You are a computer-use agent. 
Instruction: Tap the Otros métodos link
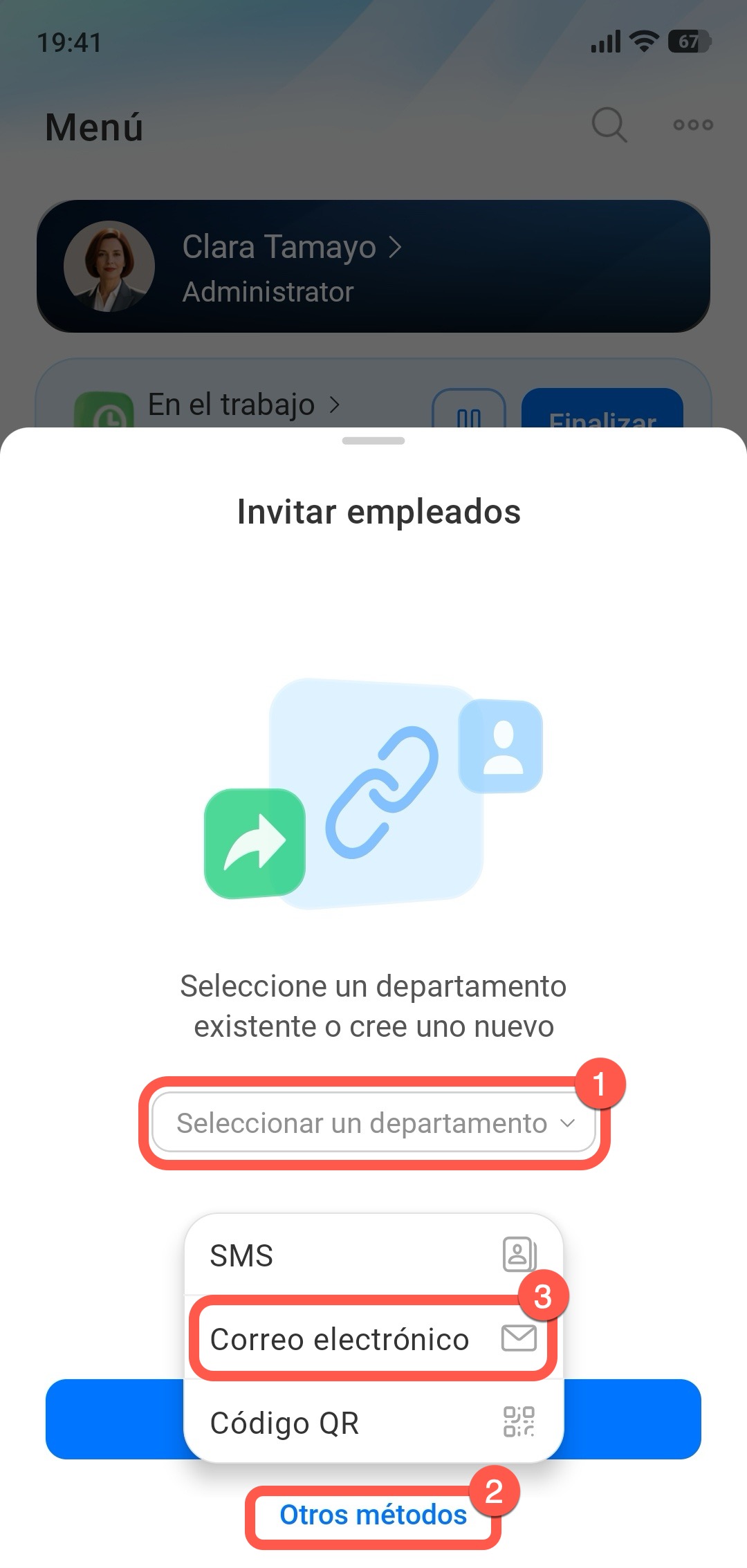[x=373, y=1515]
